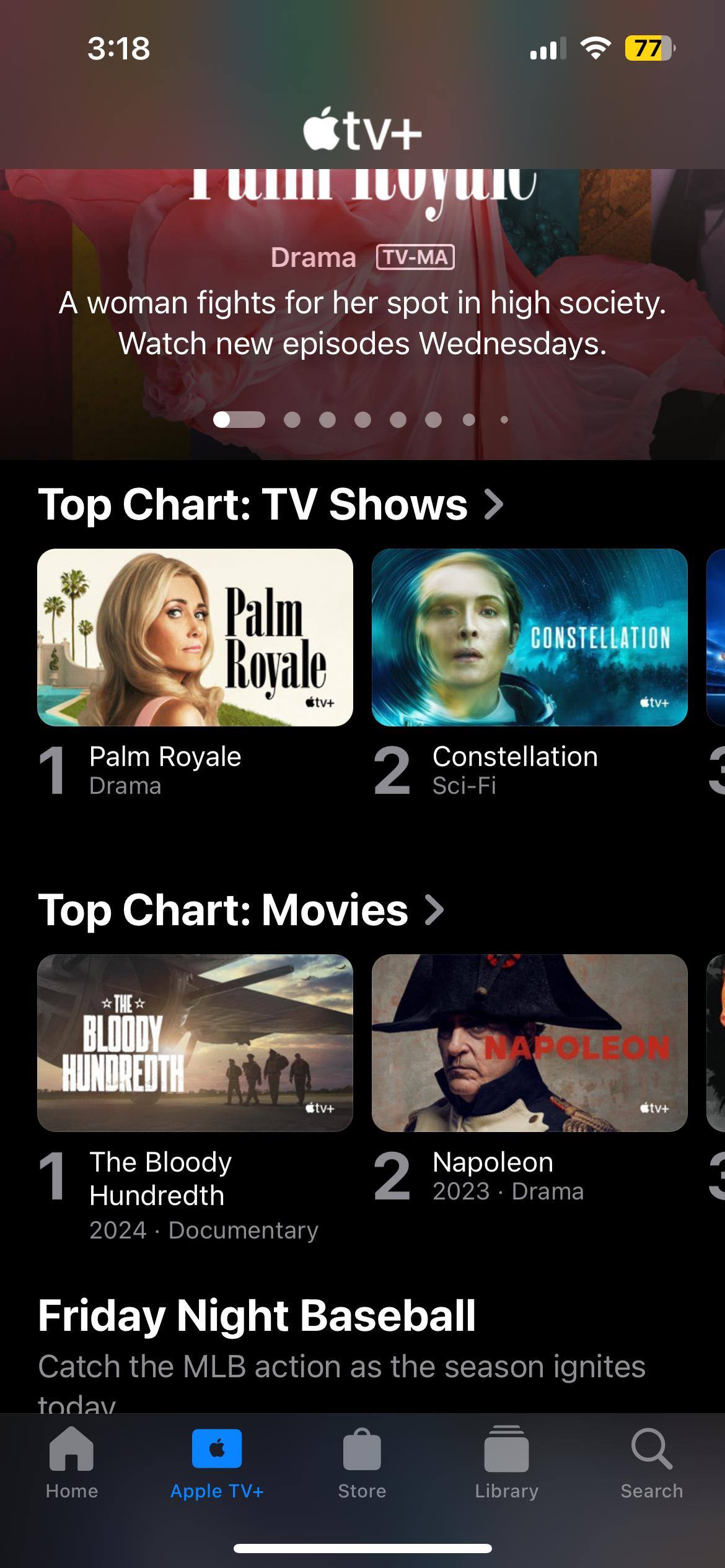Open The Bloody Hundredth movie card
Screen dimensions: 725x1568
[195, 1043]
